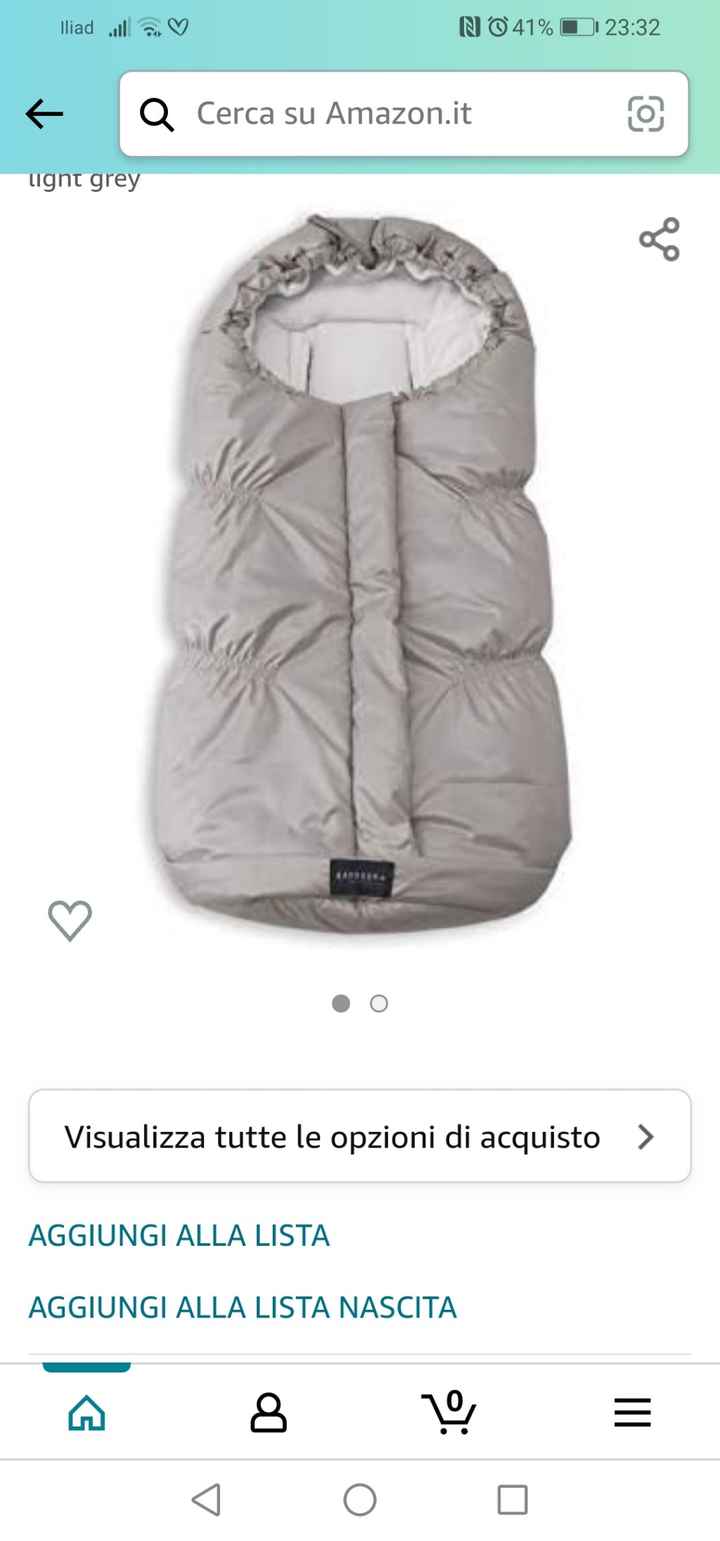Open the account profile tab
This screenshot has width=720, height=1541.
[x=268, y=1412]
